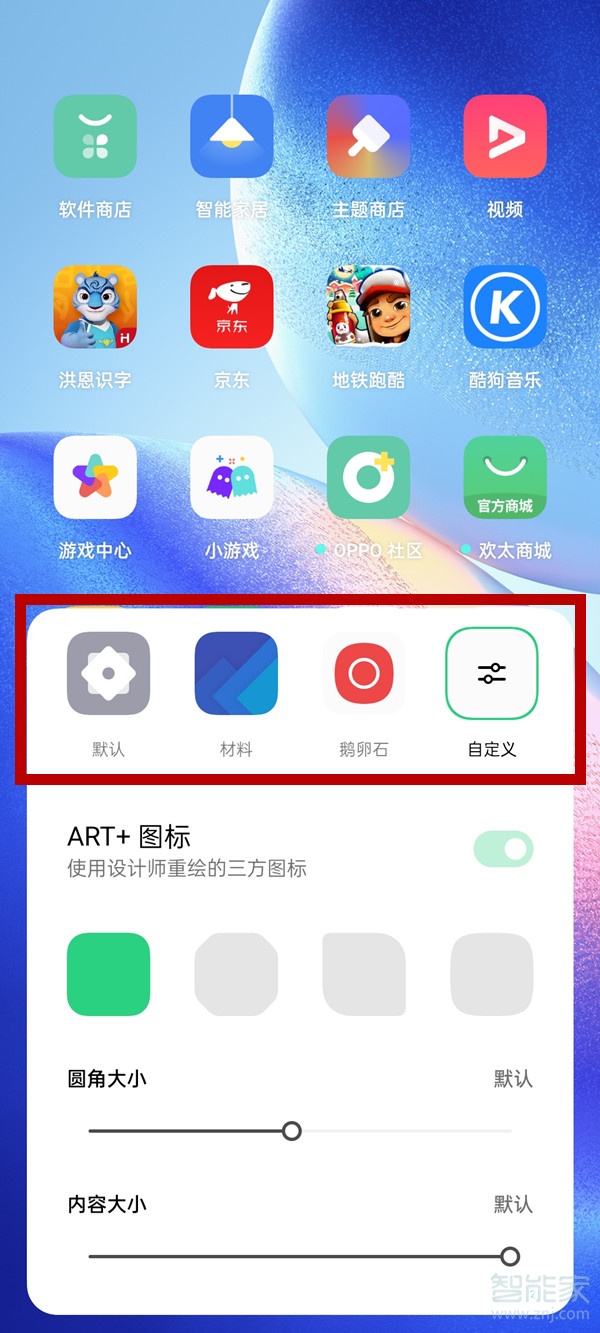Open the 游戏中心 app
Image resolution: width=600 pixels, height=1333 pixels.
point(95,477)
